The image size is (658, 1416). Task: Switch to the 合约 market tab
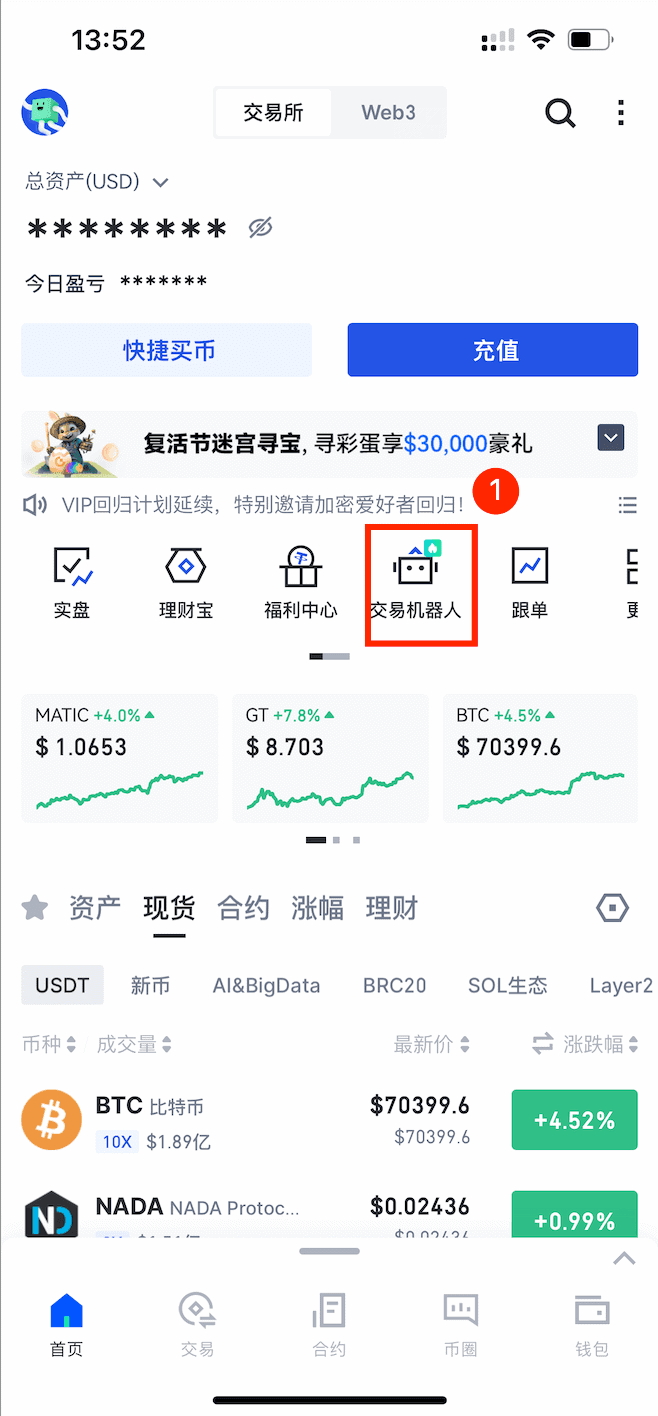pyautogui.click(x=244, y=908)
